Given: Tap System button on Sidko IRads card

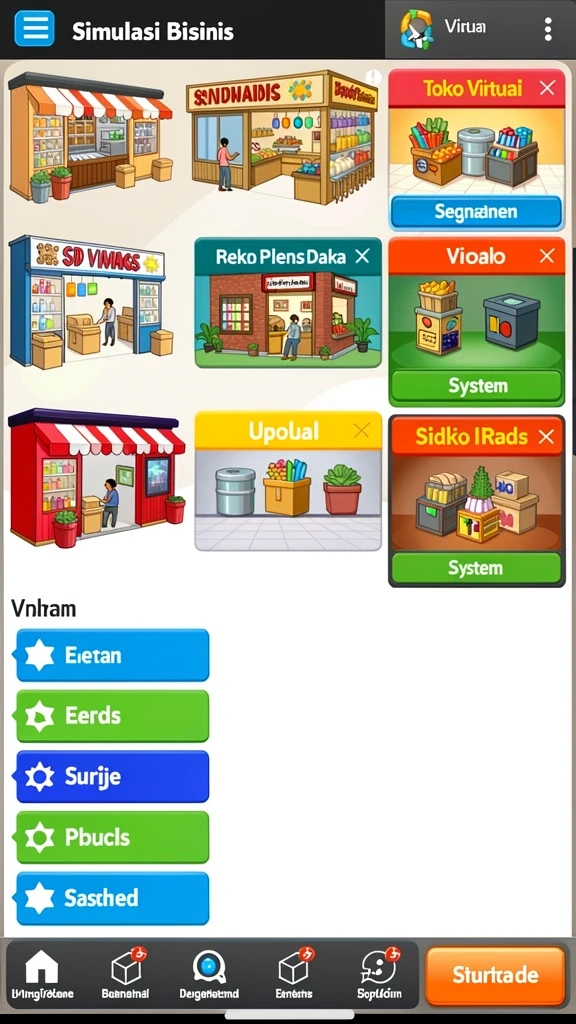Looking at the screenshot, I should pyautogui.click(x=476, y=568).
